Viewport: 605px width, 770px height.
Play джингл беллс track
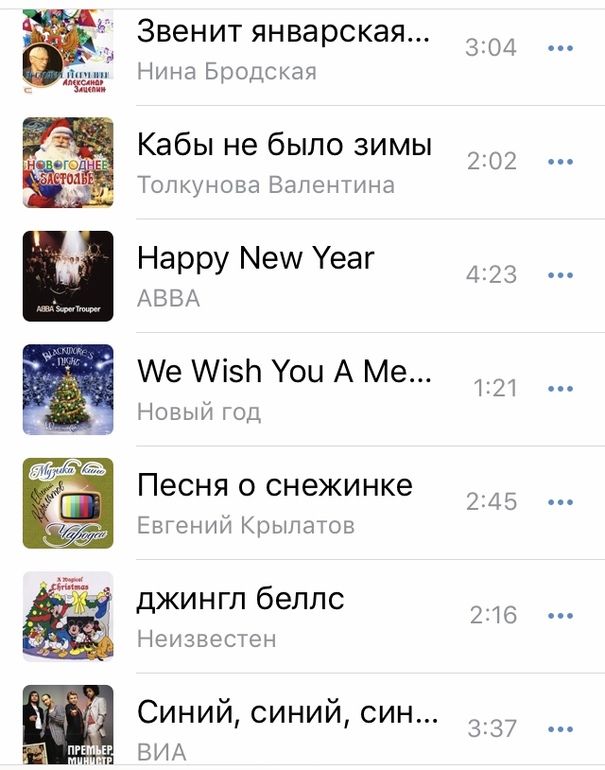point(240,615)
